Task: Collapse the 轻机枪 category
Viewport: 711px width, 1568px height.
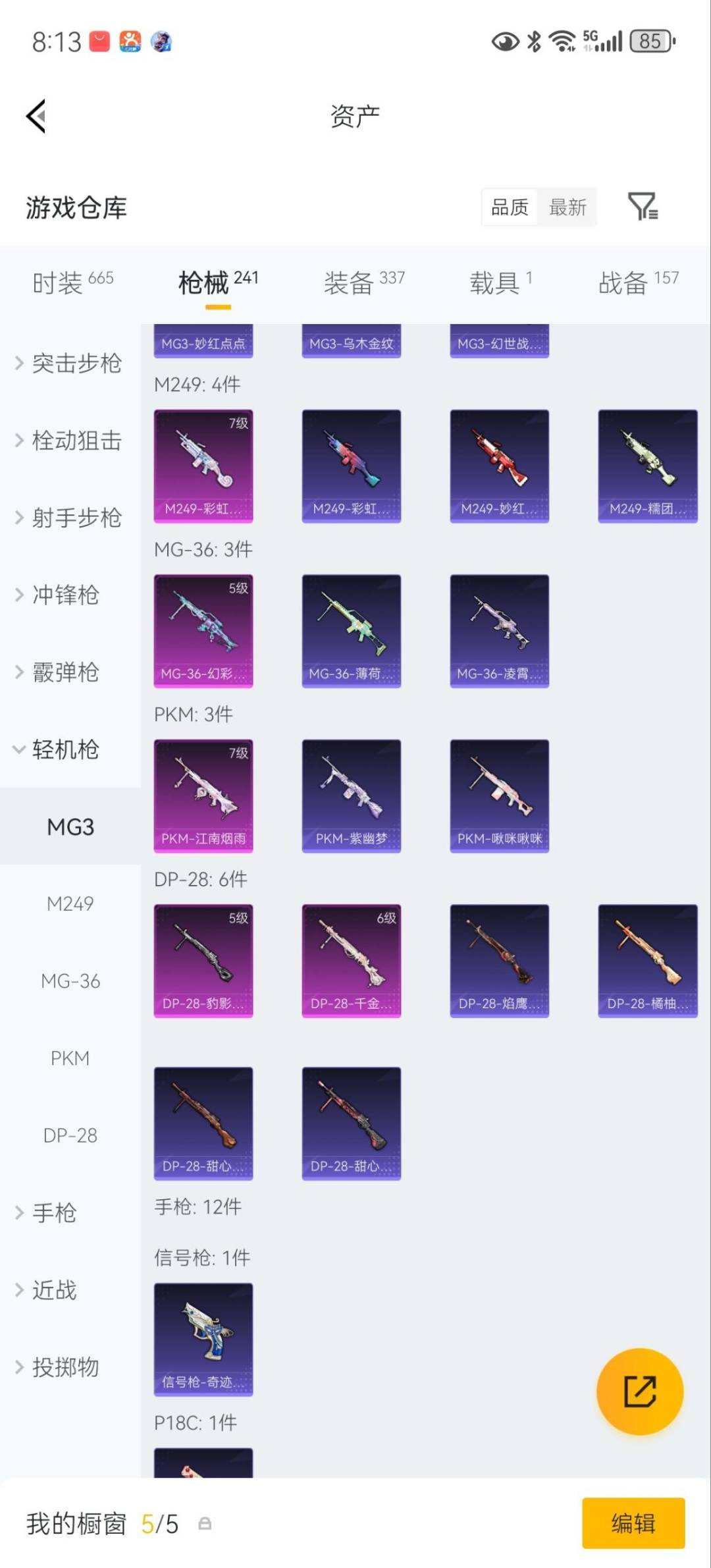Action: [x=66, y=749]
